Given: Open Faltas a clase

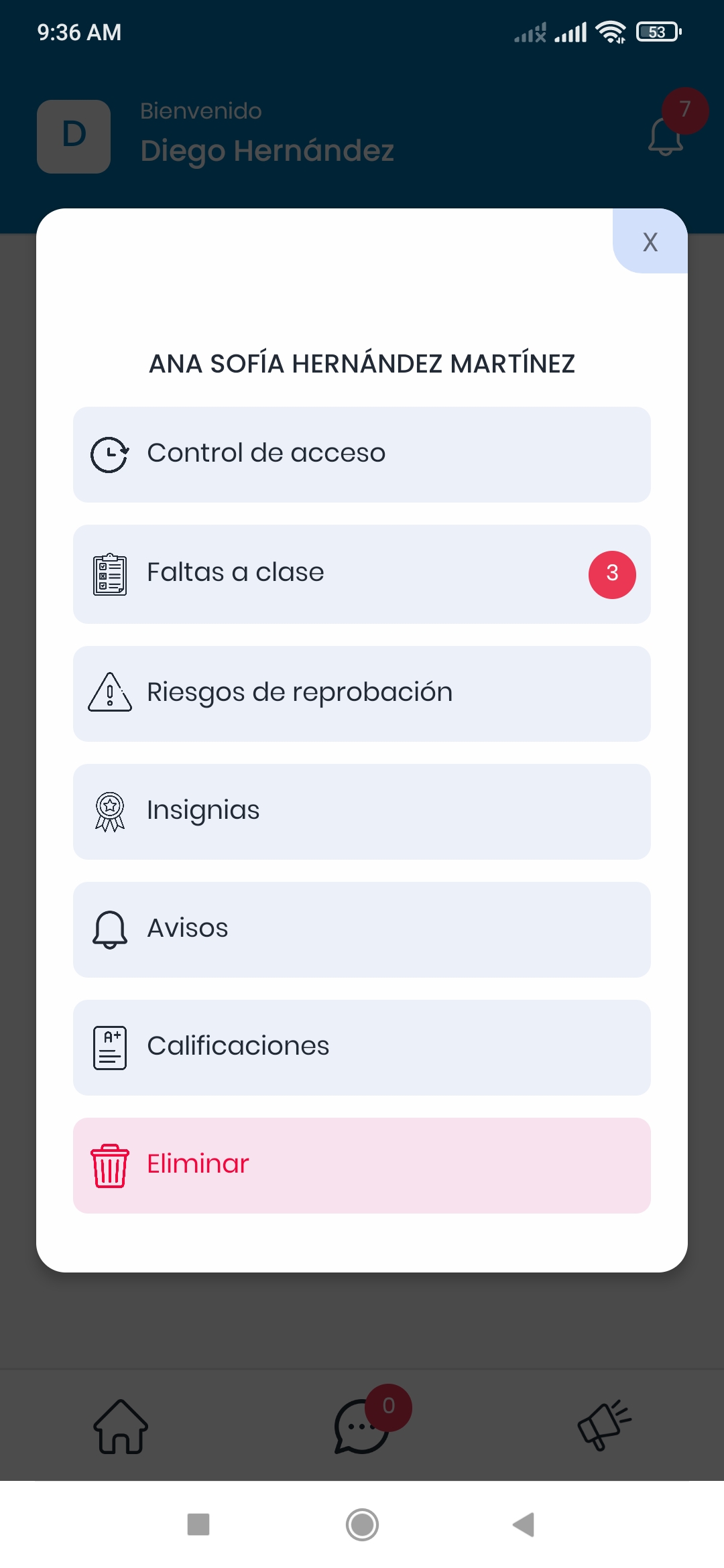Looking at the screenshot, I should click(x=362, y=574).
